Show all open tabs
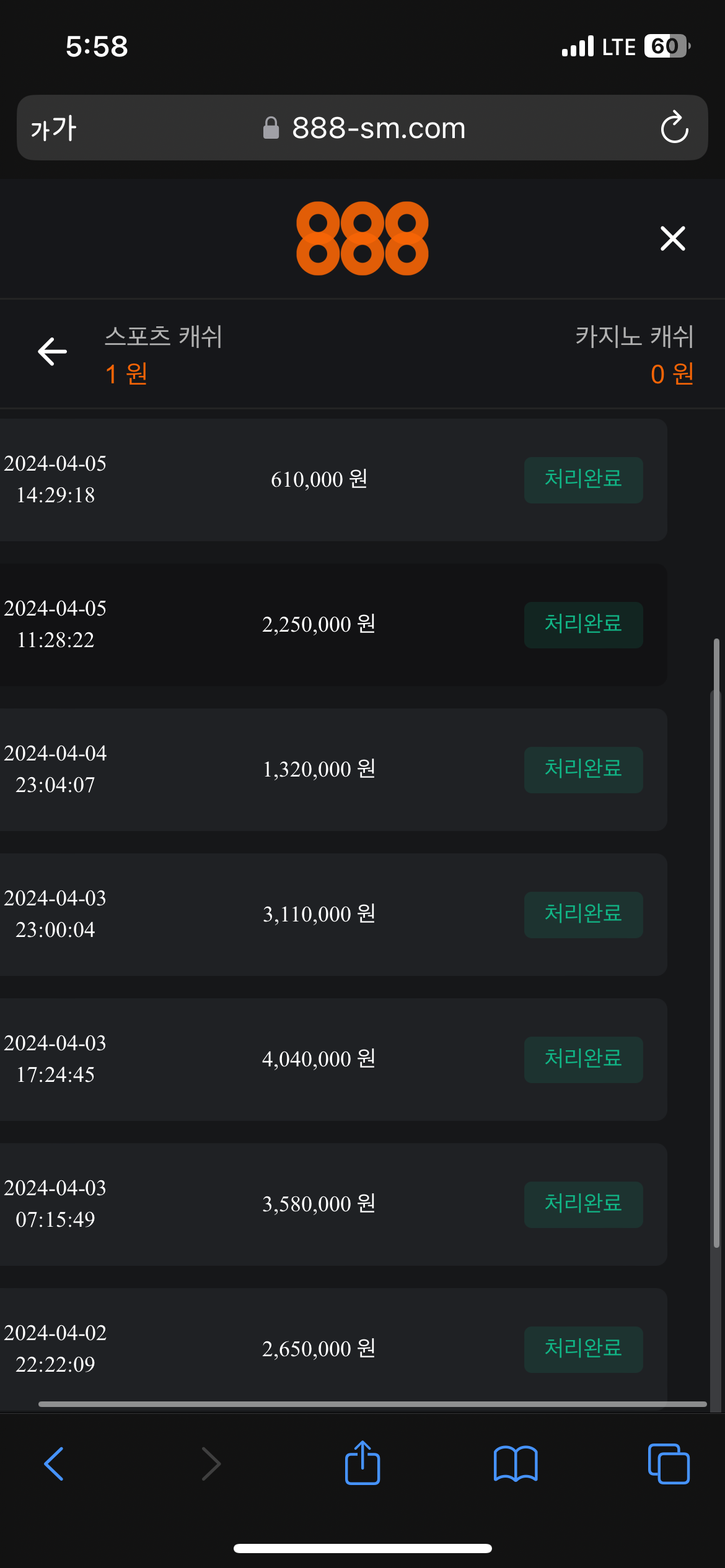This screenshot has height=1568, width=725. [x=669, y=1464]
